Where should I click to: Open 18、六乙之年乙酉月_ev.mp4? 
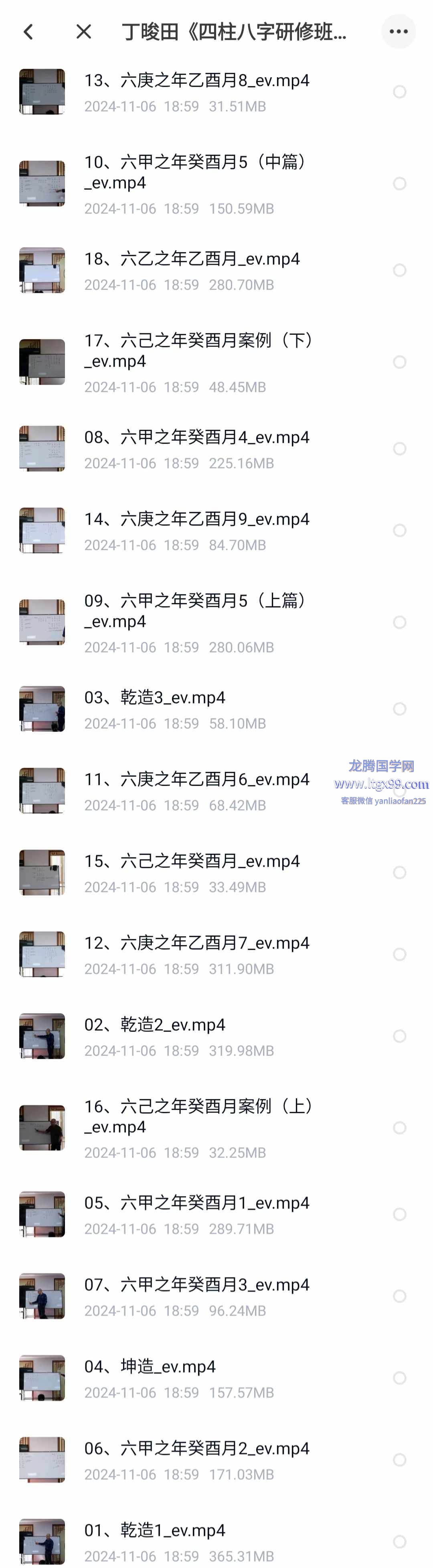pos(192,259)
